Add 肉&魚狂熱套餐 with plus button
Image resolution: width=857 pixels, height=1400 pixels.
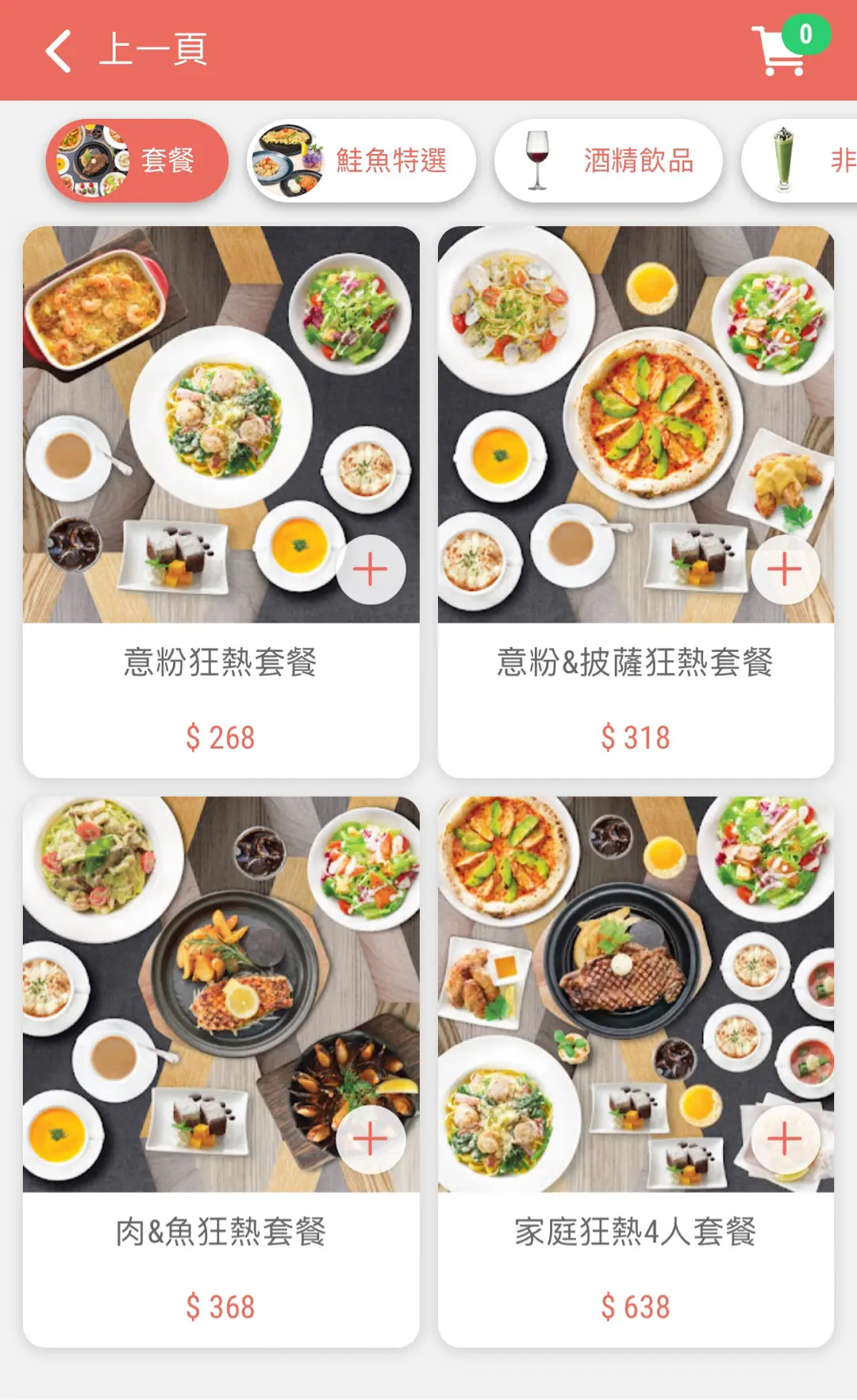click(370, 1139)
